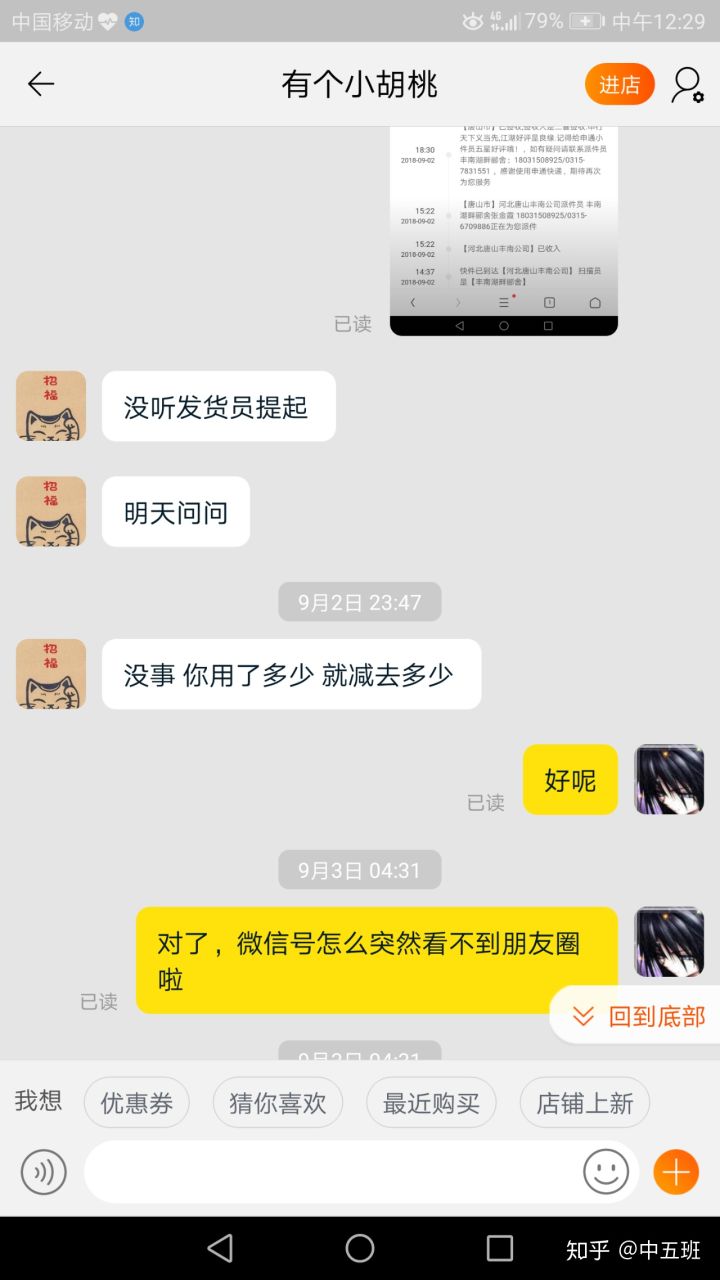
Task: Tap the system home button
Action: (360, 1248)
